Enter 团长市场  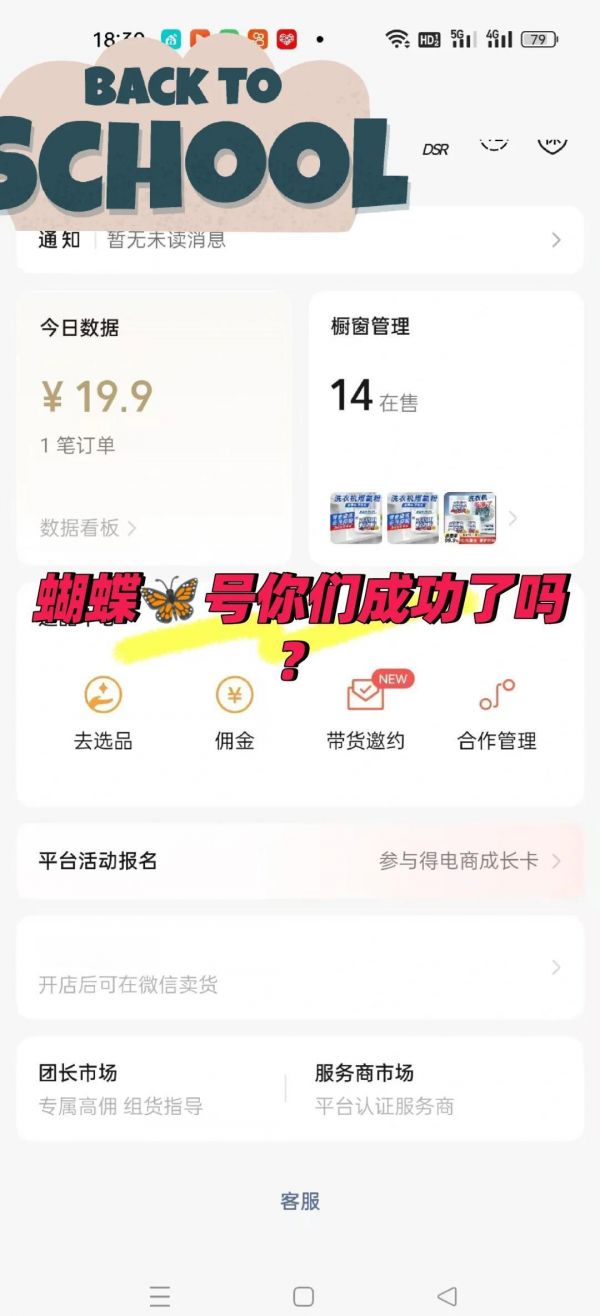coord(150,1088)
